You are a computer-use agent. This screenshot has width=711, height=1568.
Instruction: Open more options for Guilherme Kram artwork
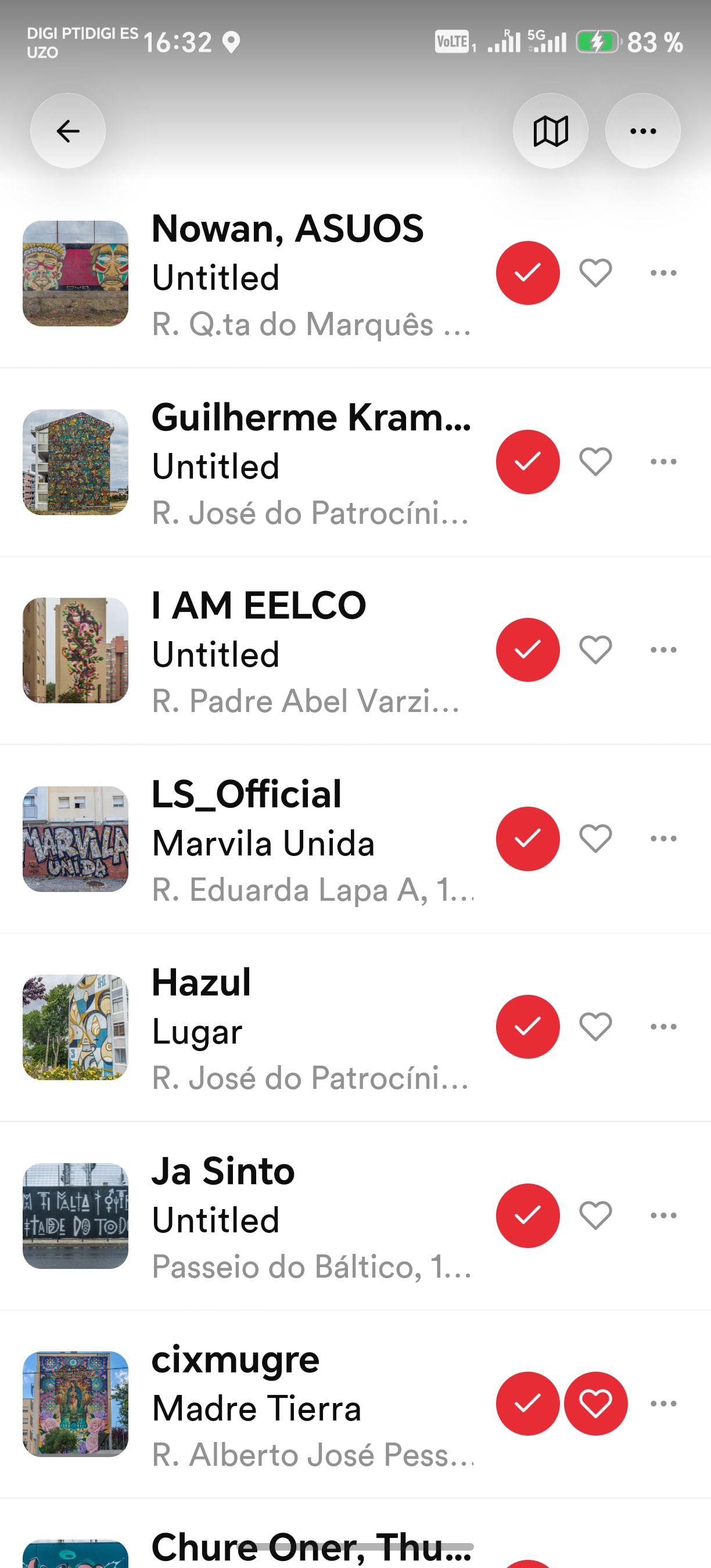[x=663, y=461]
